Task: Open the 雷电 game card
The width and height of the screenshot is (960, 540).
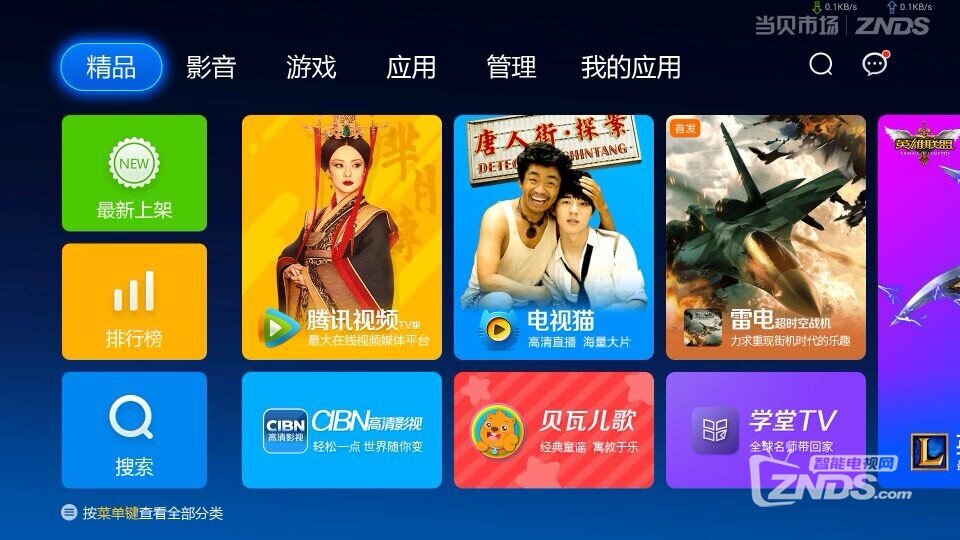Action: (765, 237)
